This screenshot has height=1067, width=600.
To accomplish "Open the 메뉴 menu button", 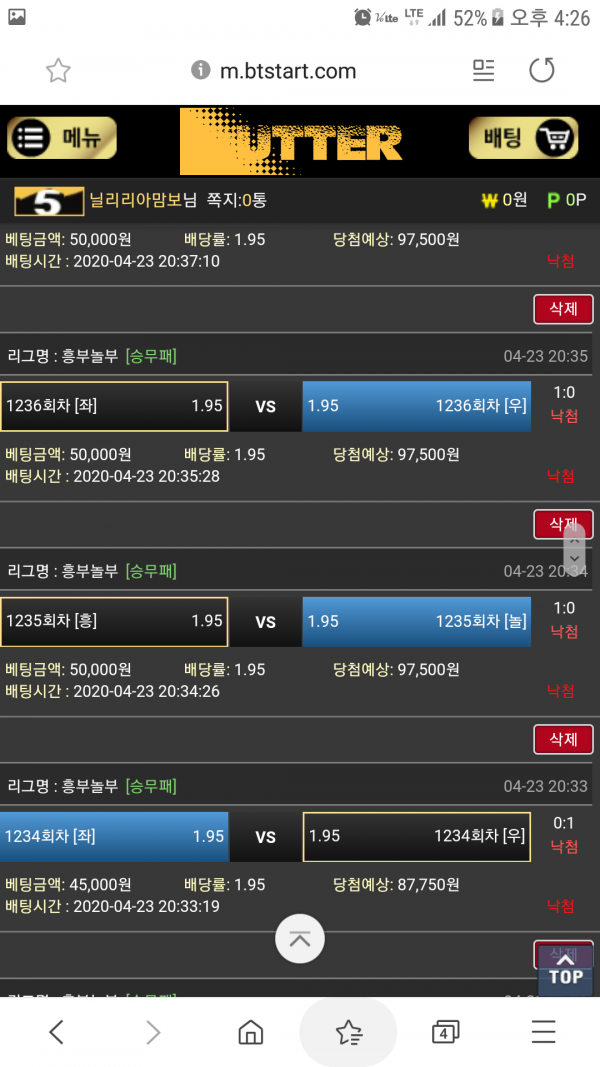I will click(x=62, y=139).
